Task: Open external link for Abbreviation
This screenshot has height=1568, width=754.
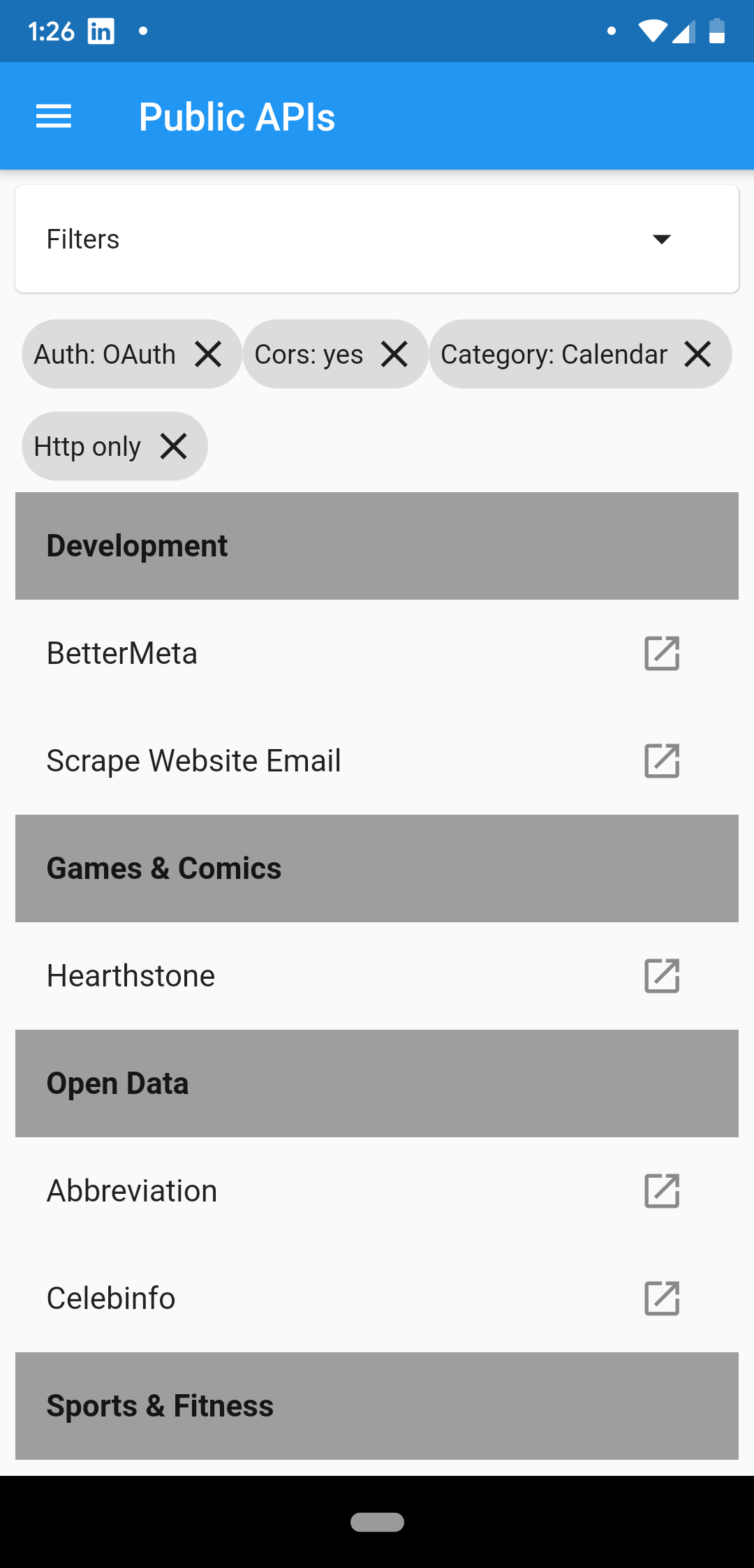Action: 661,1191
